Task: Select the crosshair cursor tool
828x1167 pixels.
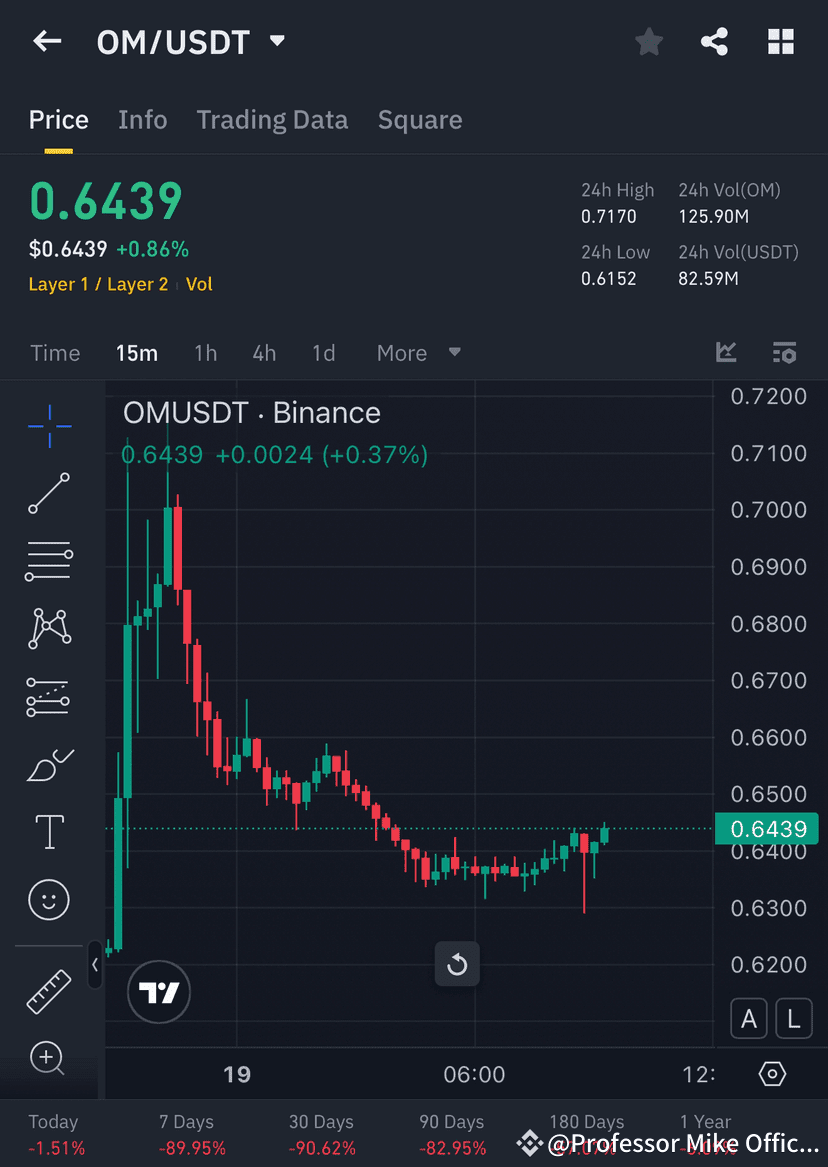Action: click(49, 426)
